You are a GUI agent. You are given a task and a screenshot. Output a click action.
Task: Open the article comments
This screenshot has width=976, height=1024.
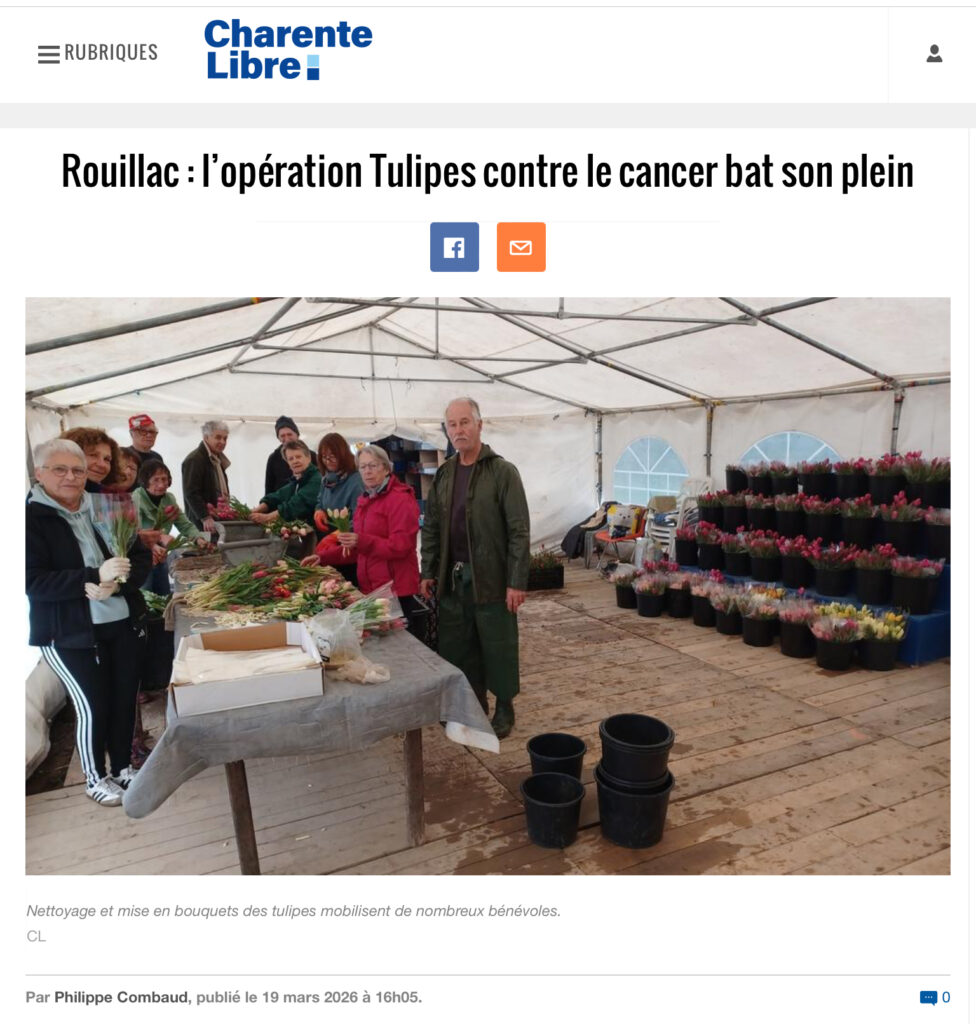tap(934, 997)
